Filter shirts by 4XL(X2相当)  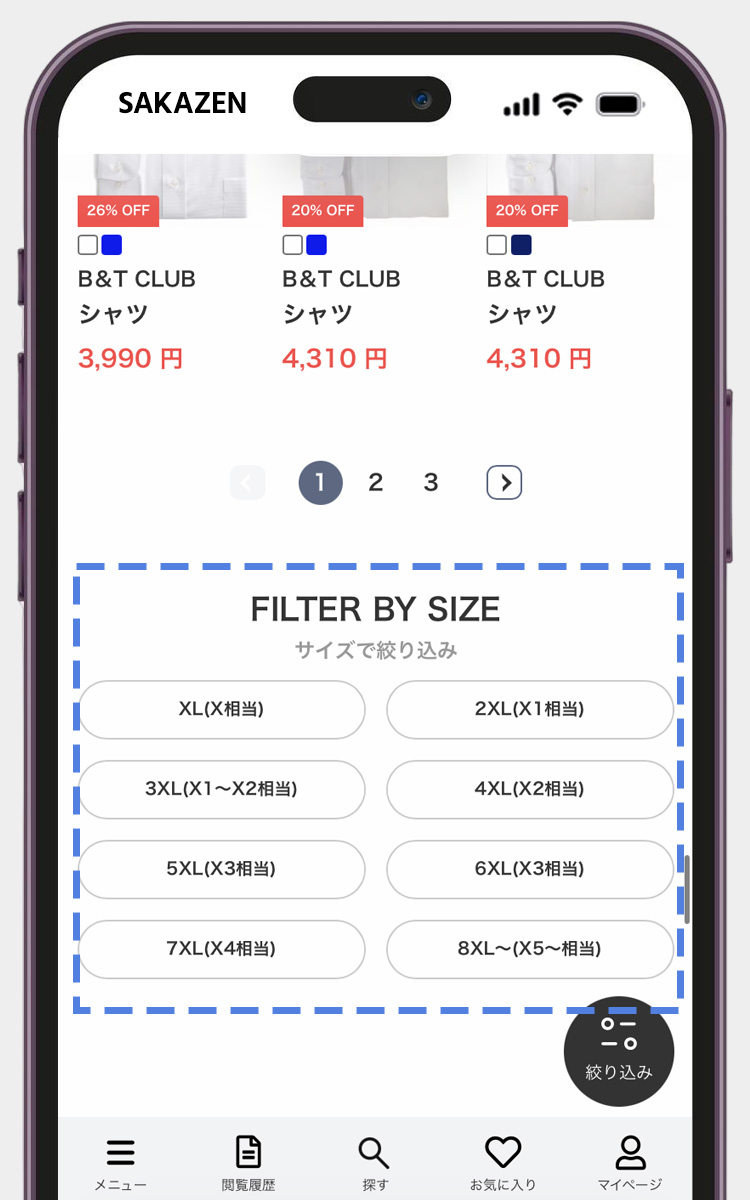coord(530,789)
